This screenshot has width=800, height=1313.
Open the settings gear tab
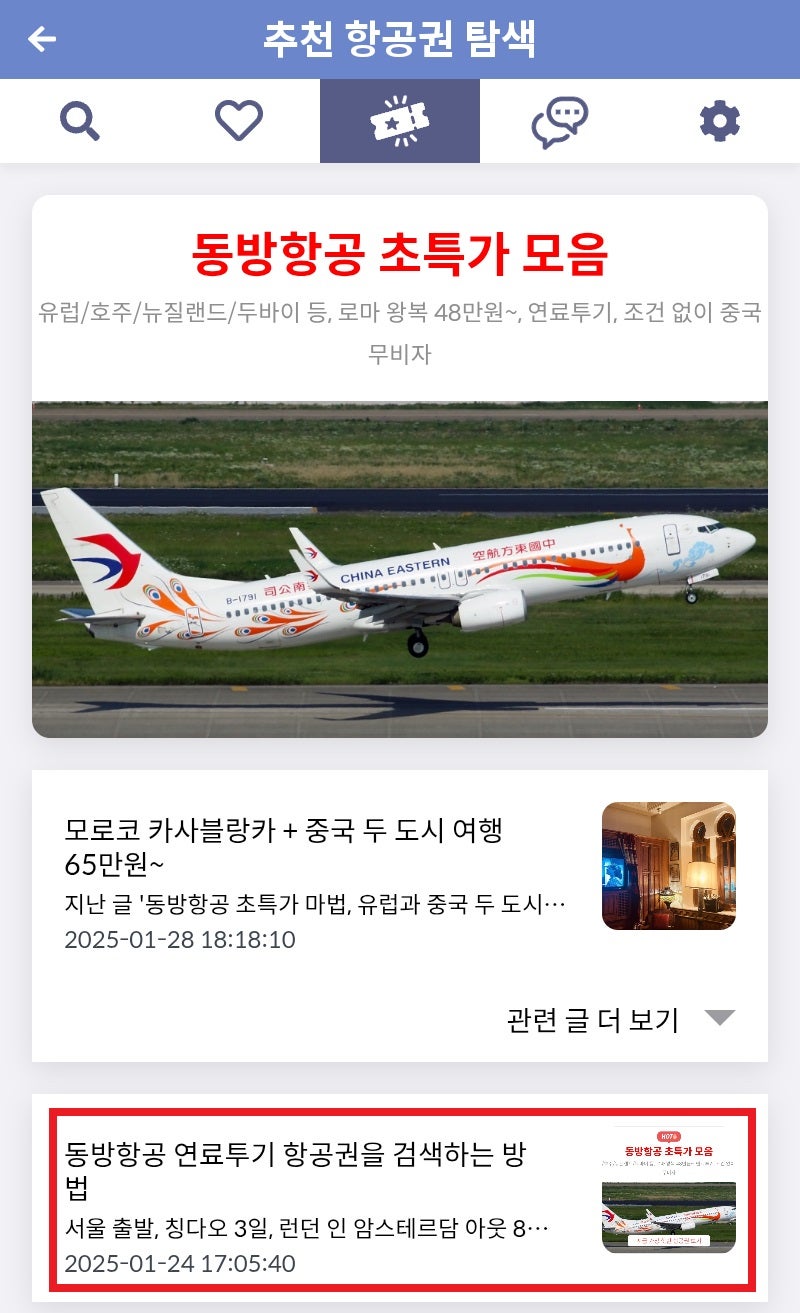click(719, 121)
